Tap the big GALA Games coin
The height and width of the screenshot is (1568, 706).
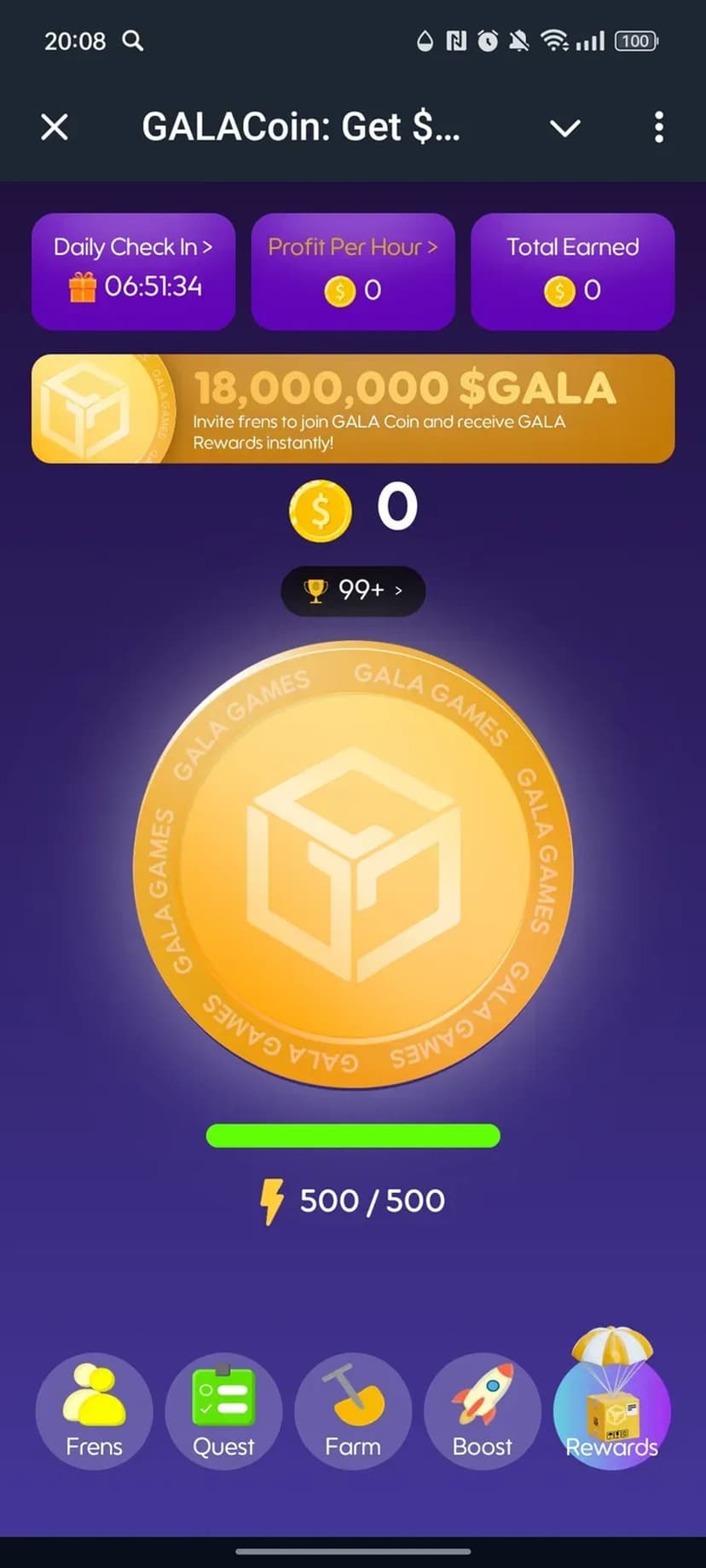(353, 865)
